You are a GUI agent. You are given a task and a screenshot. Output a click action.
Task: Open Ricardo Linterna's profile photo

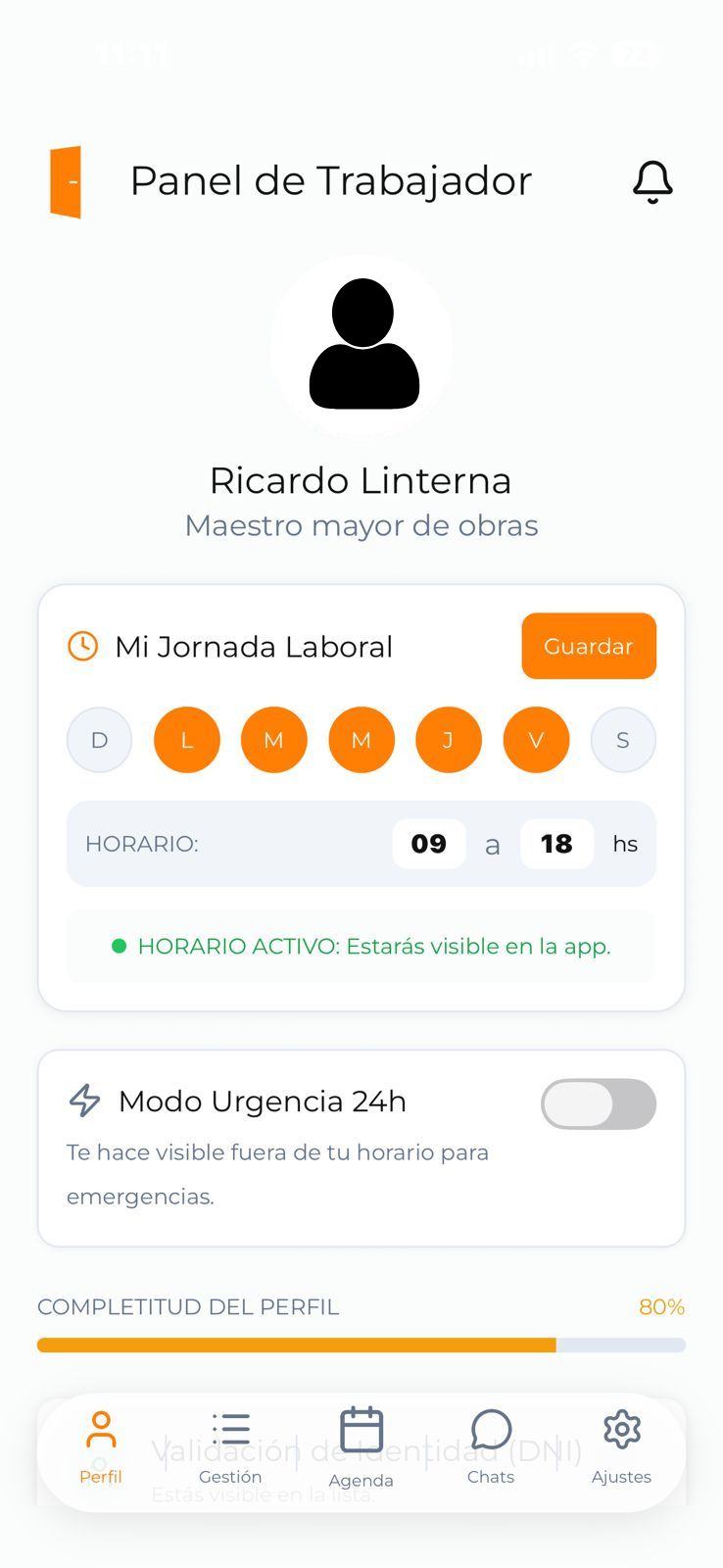[x=361, y=344]
